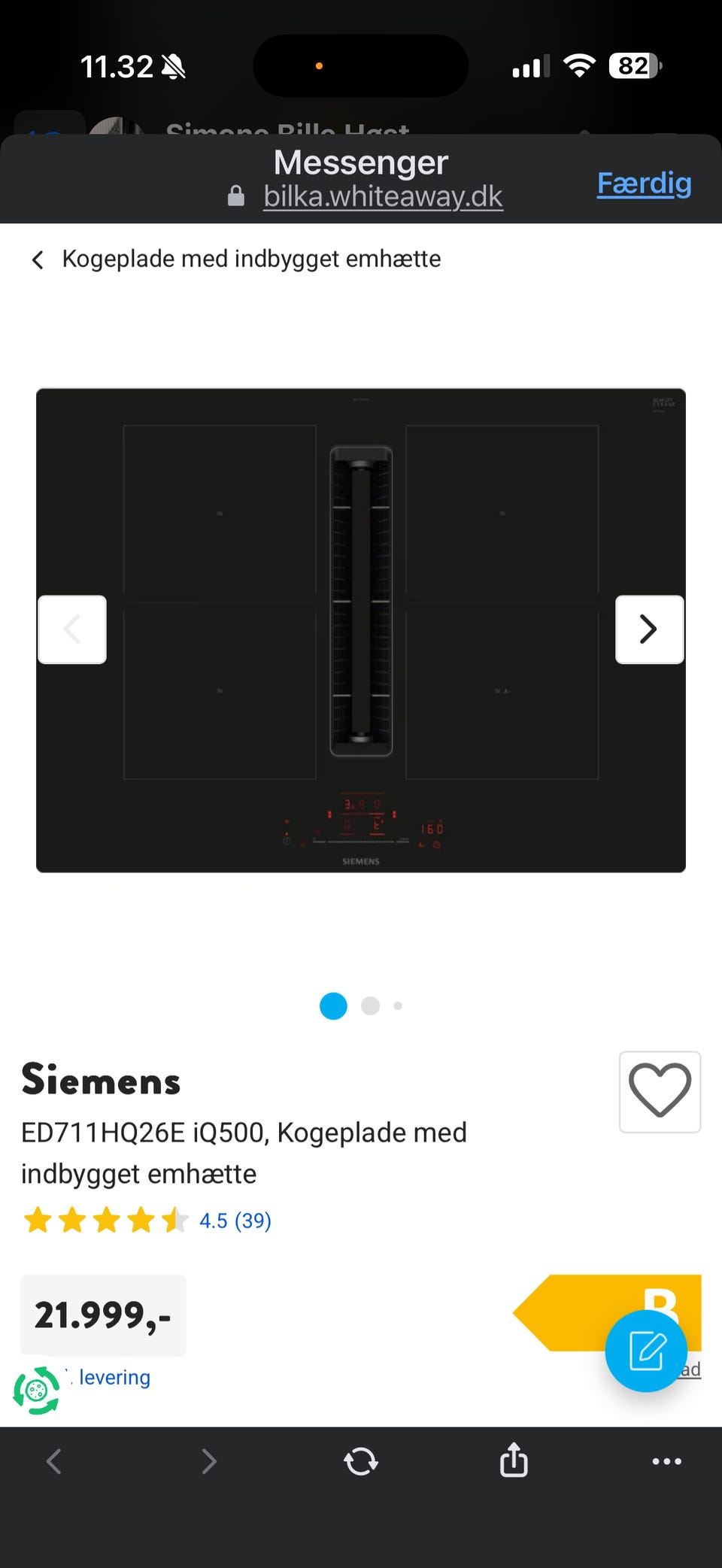The width and height of the screenshot is (722, 1568).
Task: Add Siemens cooktop to favorites with the heart
Action: pos(660,1092)
